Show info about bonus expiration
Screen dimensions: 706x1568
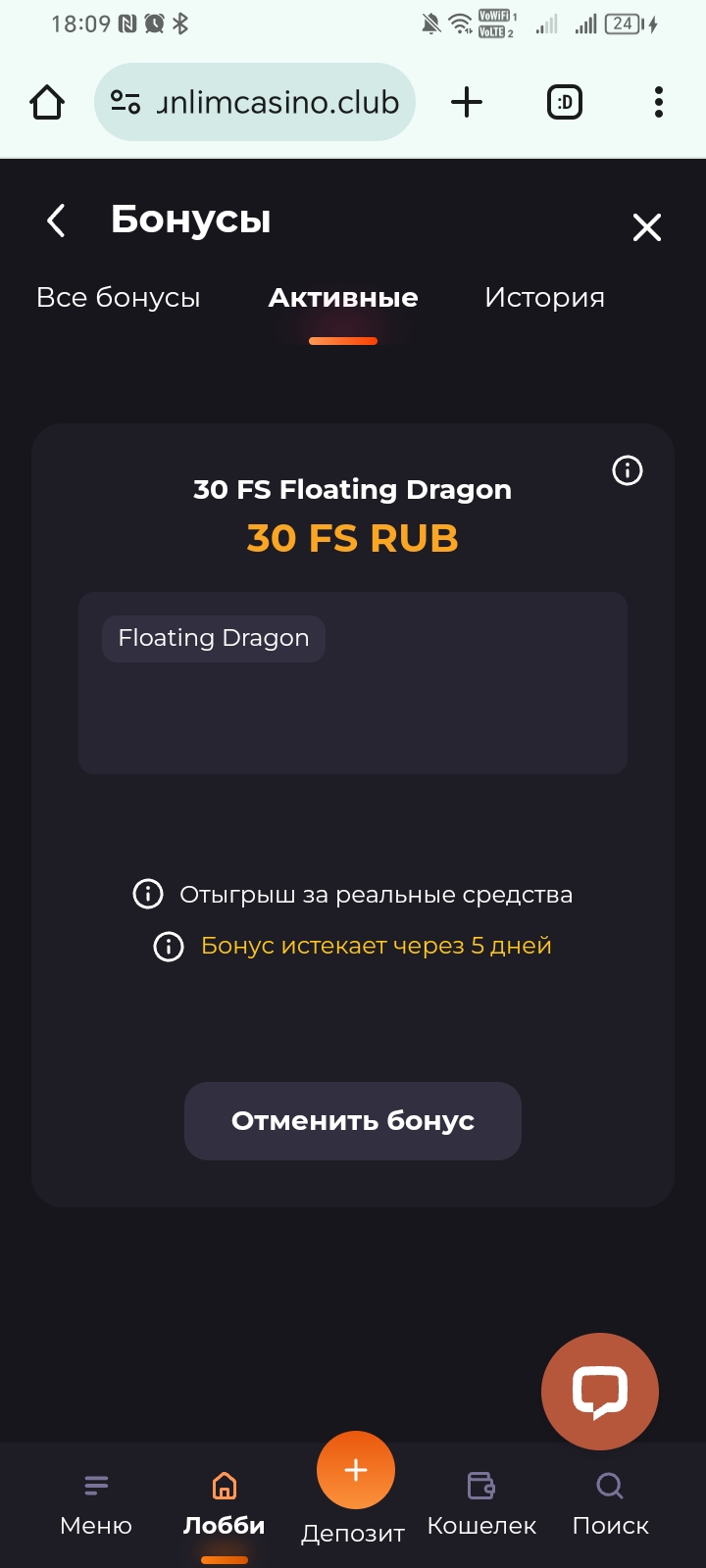point(169,946)
